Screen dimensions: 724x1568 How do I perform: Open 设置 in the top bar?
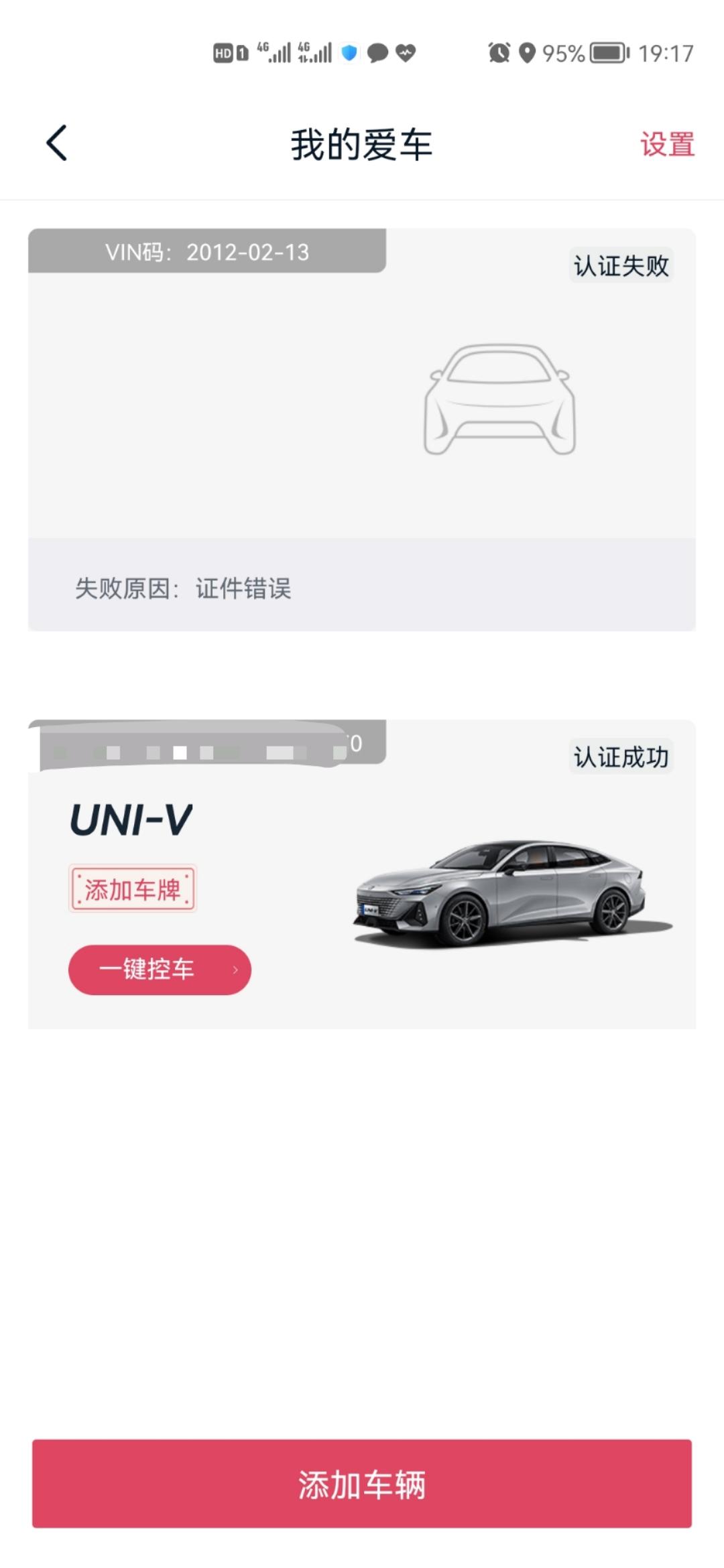pyautogui.click(x=666, y=145)
